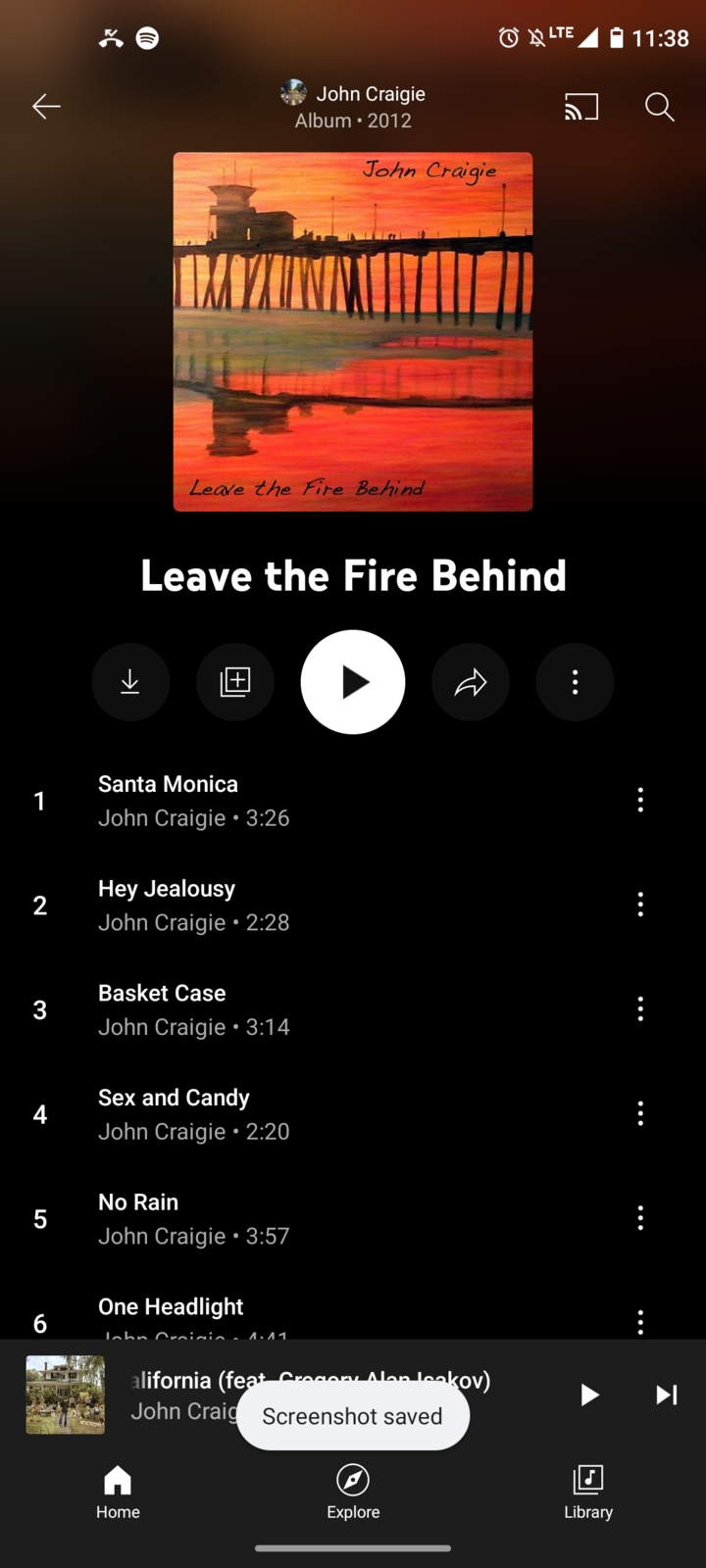This screenshot has height=1568, width=706.
Task: Go back using the arrow icon
Action: pyautogui.click(x=46, y=106)
